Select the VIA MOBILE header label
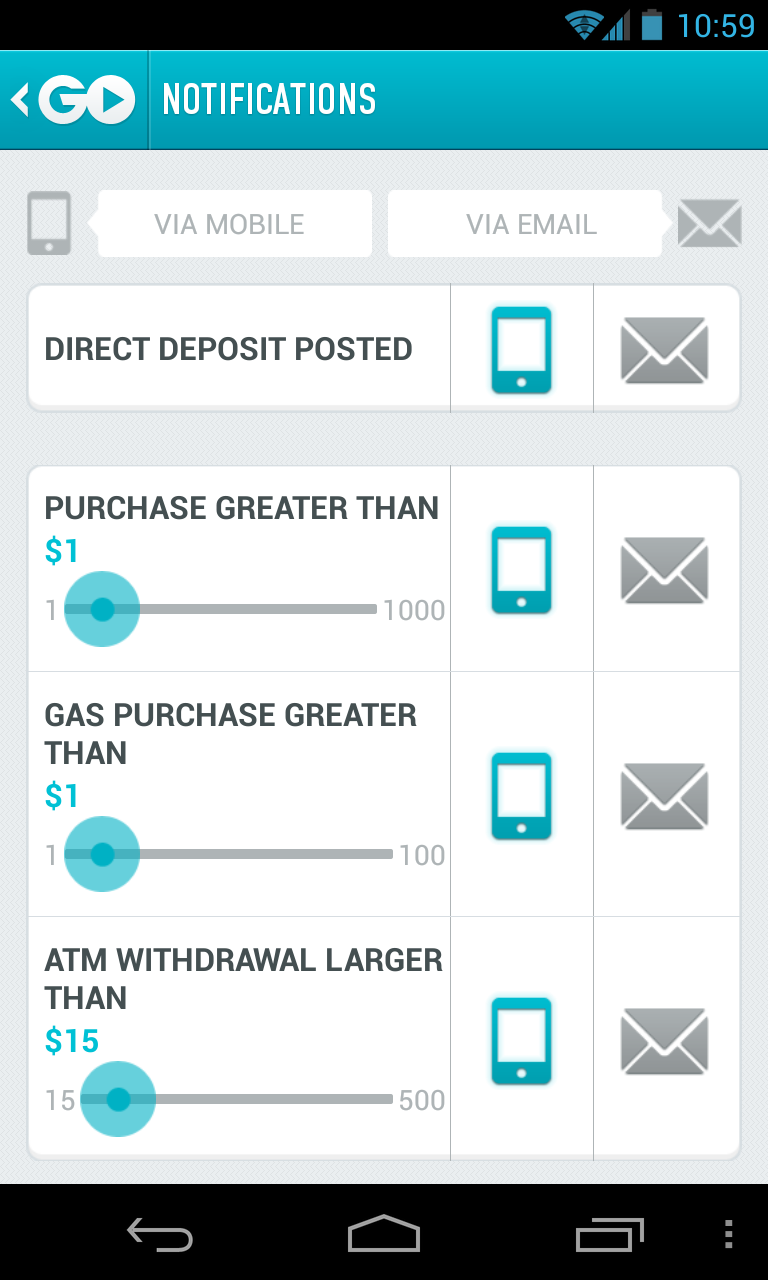Viewport: 768px width, 1280px height. click(232, 223)
